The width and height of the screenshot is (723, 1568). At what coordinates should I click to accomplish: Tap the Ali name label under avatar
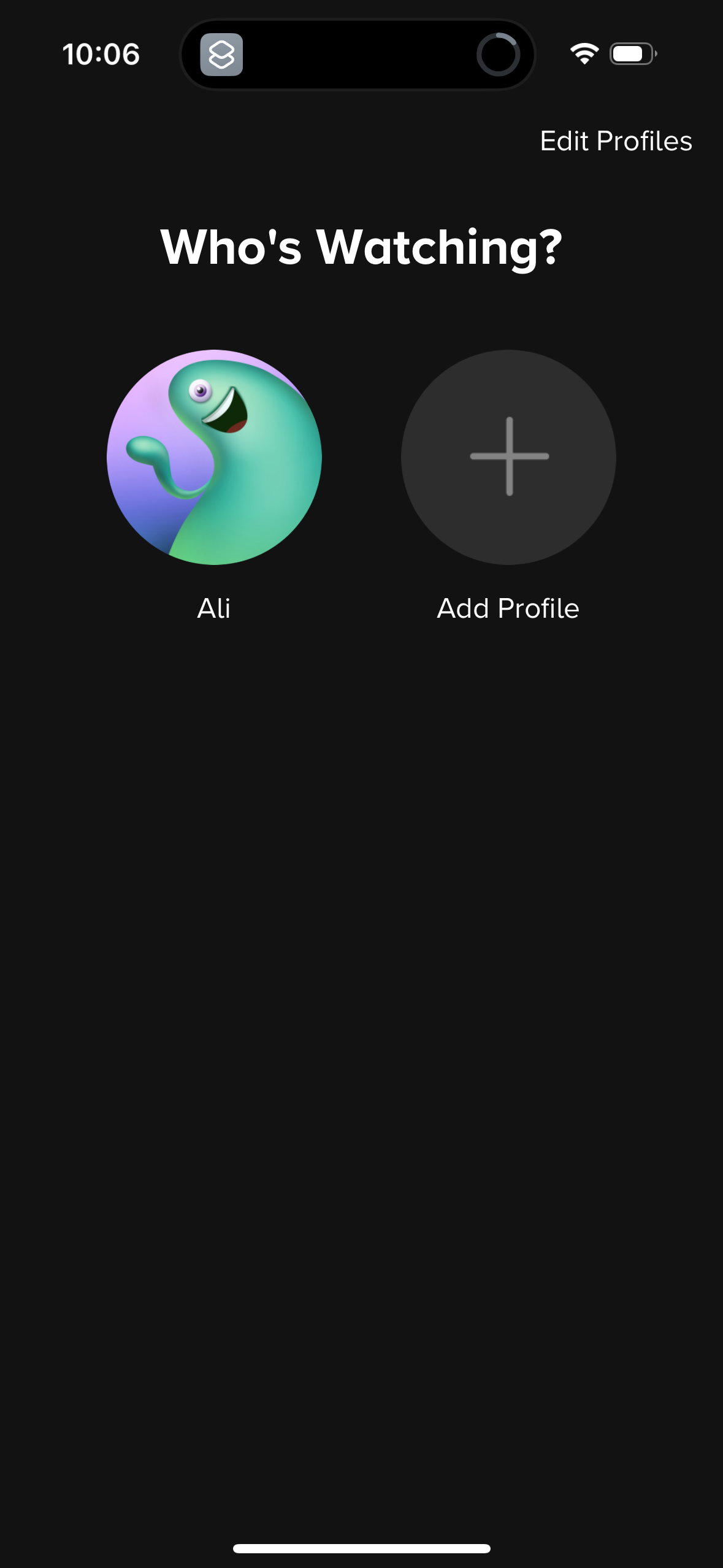coord(214,608)
